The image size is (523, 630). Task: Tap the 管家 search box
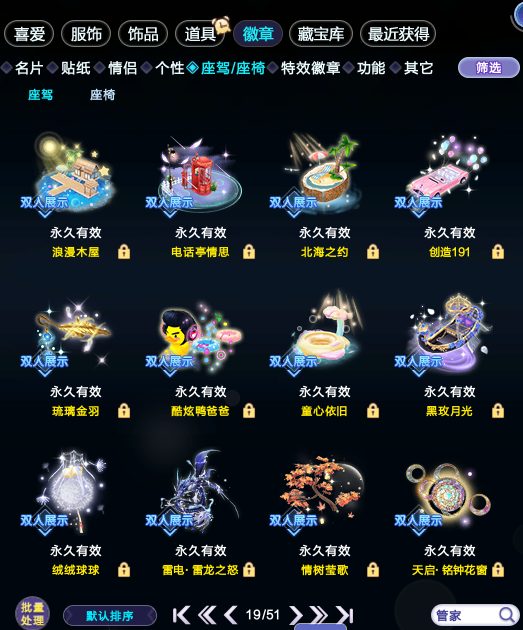click(x=475, y=615)
